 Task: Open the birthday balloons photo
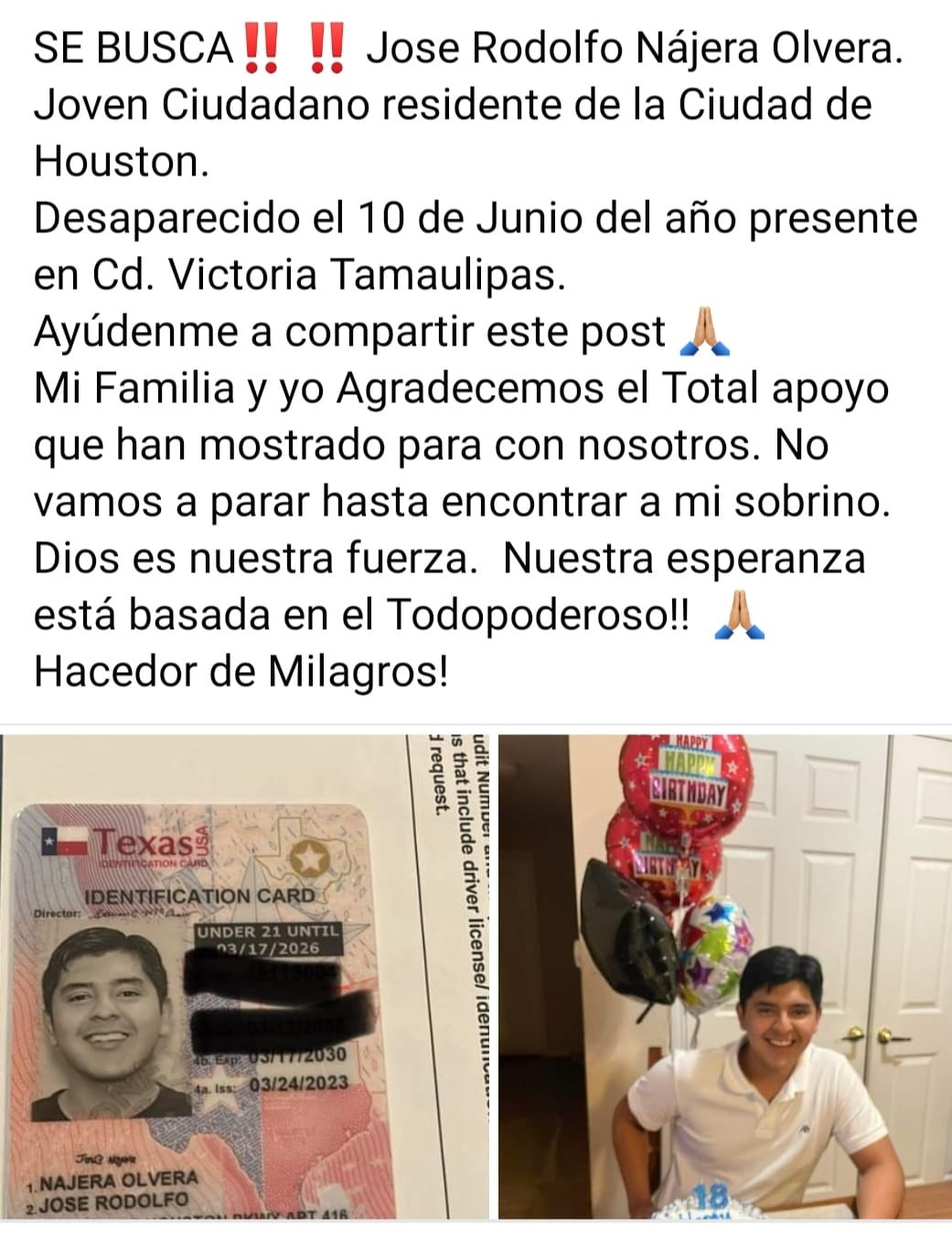coord(724,976)
